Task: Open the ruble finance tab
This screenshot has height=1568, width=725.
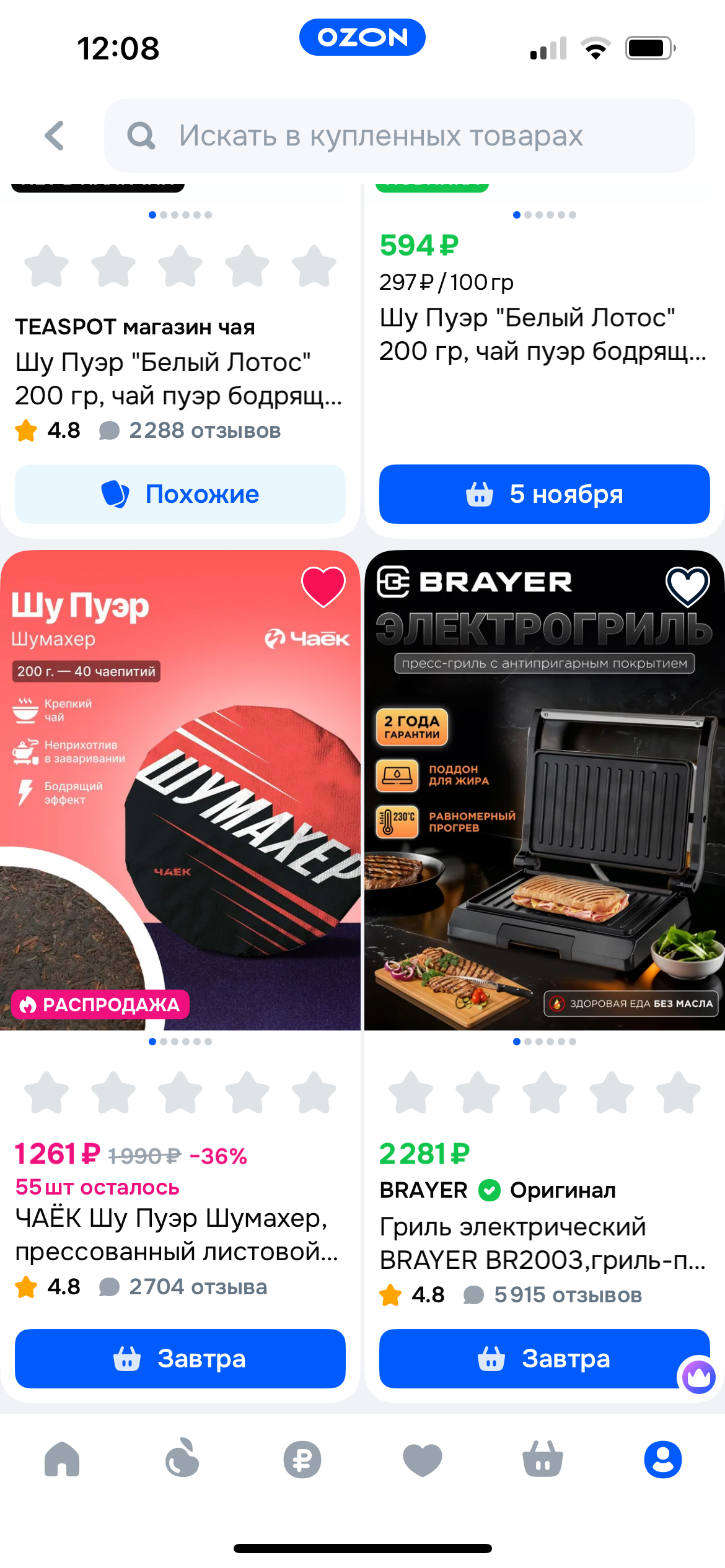Action: pos(302,1459)
